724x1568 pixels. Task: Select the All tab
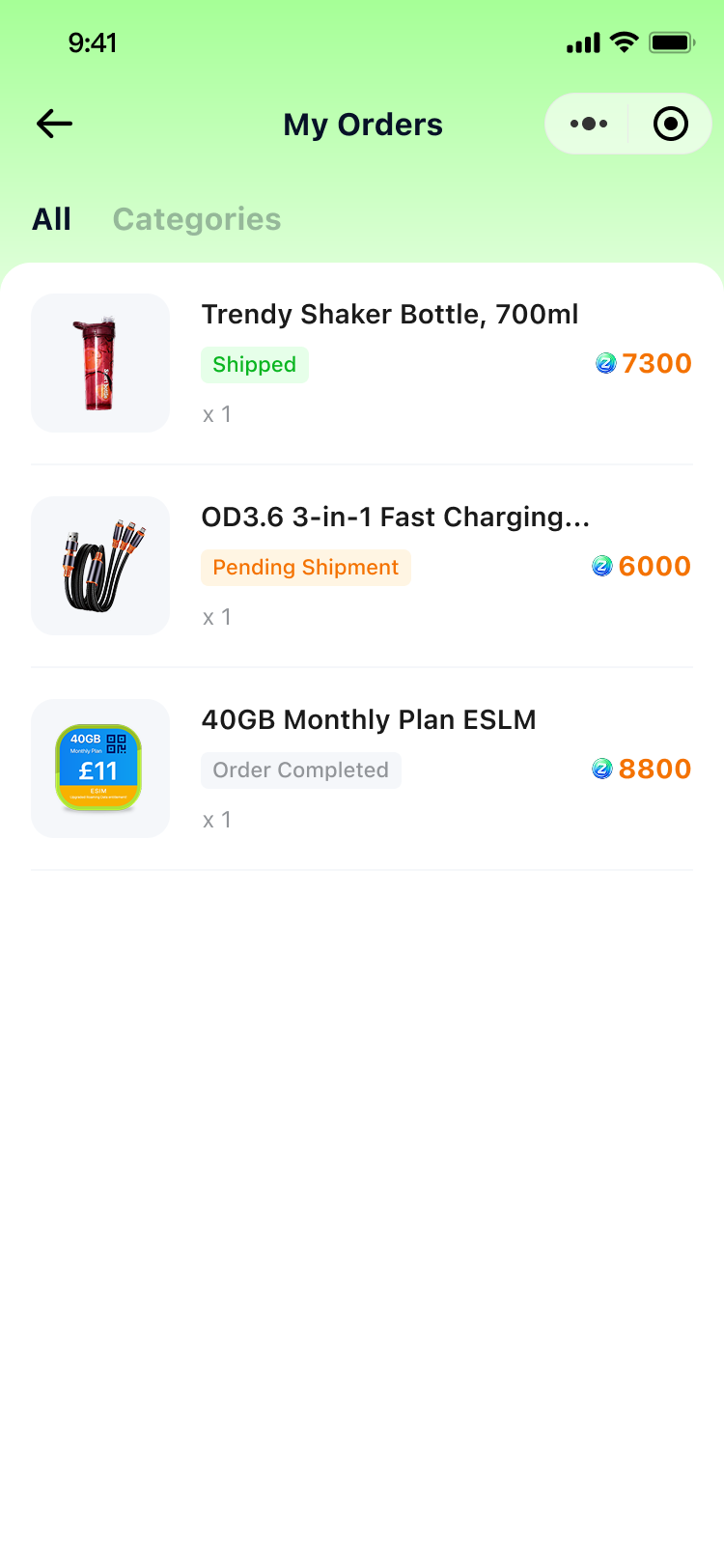tap(52, 219)
